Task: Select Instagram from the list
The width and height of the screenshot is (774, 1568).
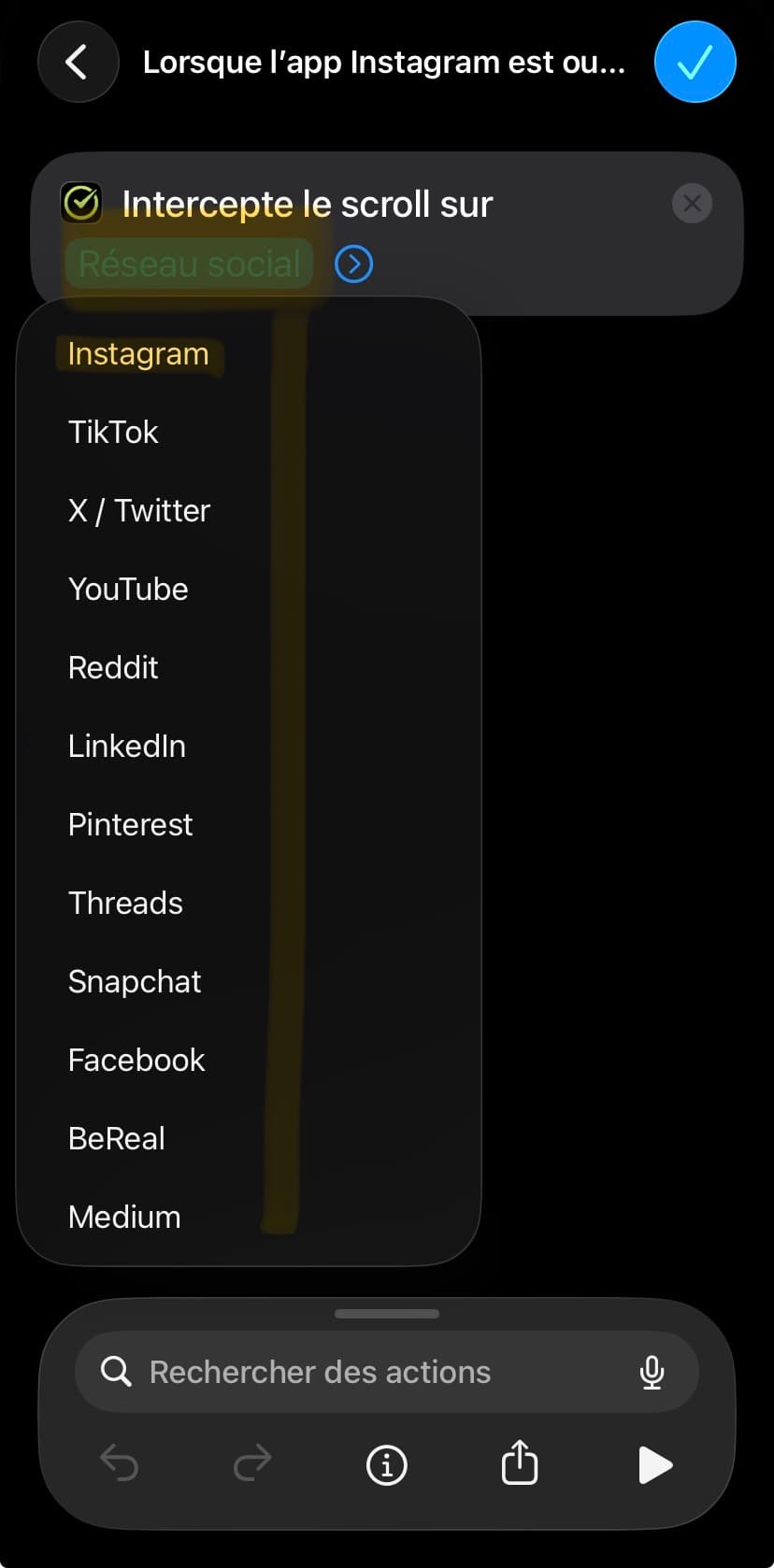Action: [138, 354]
